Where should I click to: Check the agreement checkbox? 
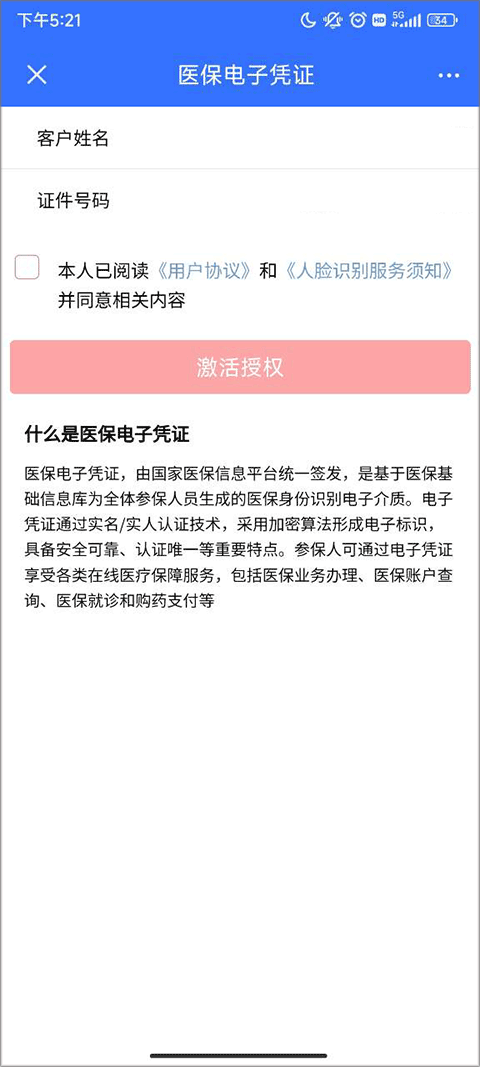coord(27,267)
